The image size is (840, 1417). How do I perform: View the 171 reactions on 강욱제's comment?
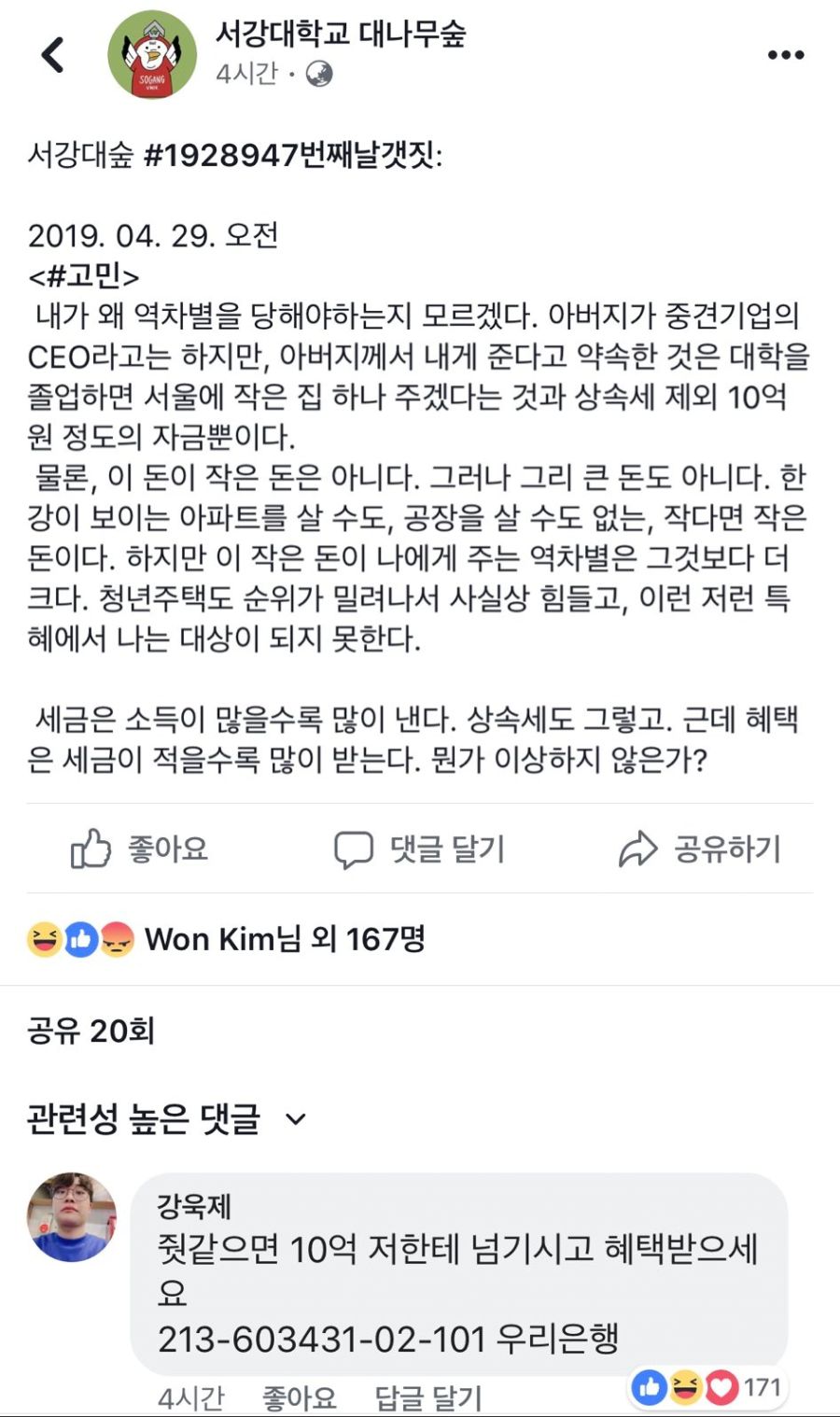tap(707, 1387)
